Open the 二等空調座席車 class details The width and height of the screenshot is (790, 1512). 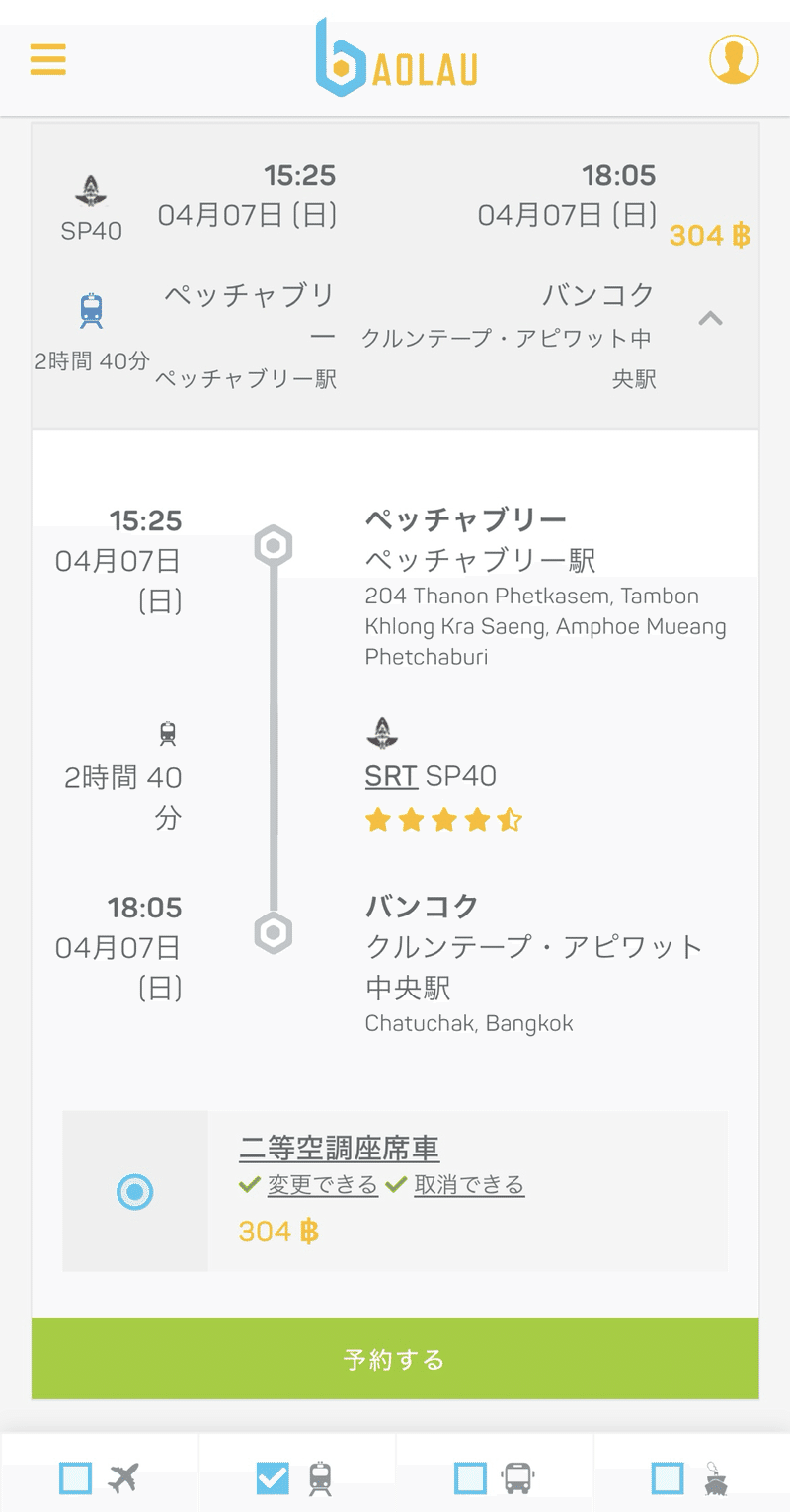coord(339,1148)
